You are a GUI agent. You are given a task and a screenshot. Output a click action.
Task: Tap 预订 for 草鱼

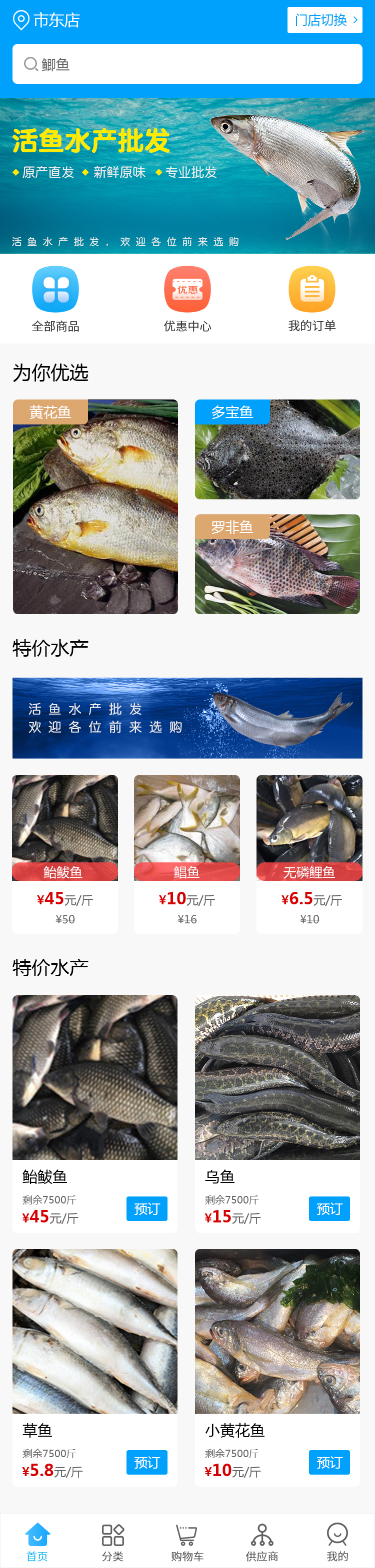[146, 1462]
